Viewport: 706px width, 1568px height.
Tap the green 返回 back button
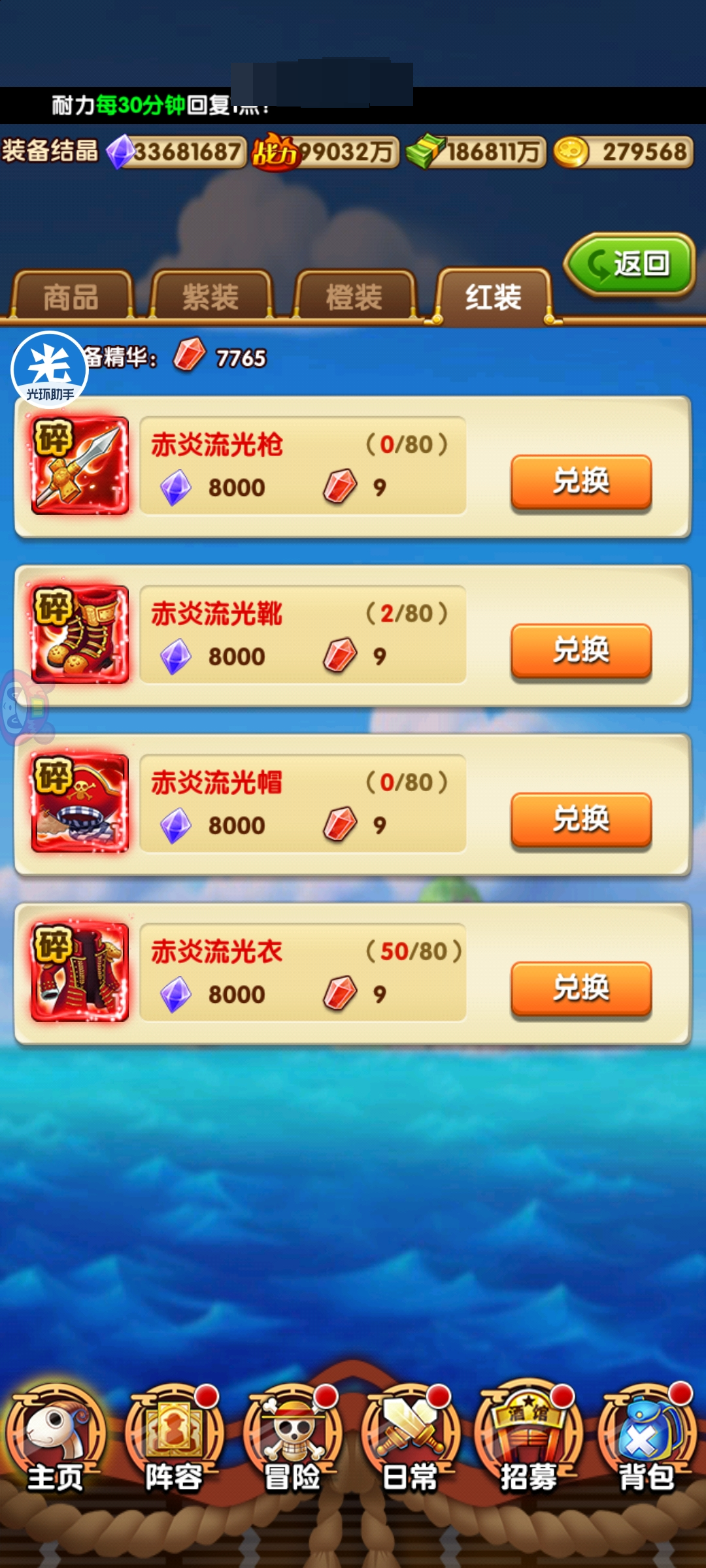click(630, 265)
